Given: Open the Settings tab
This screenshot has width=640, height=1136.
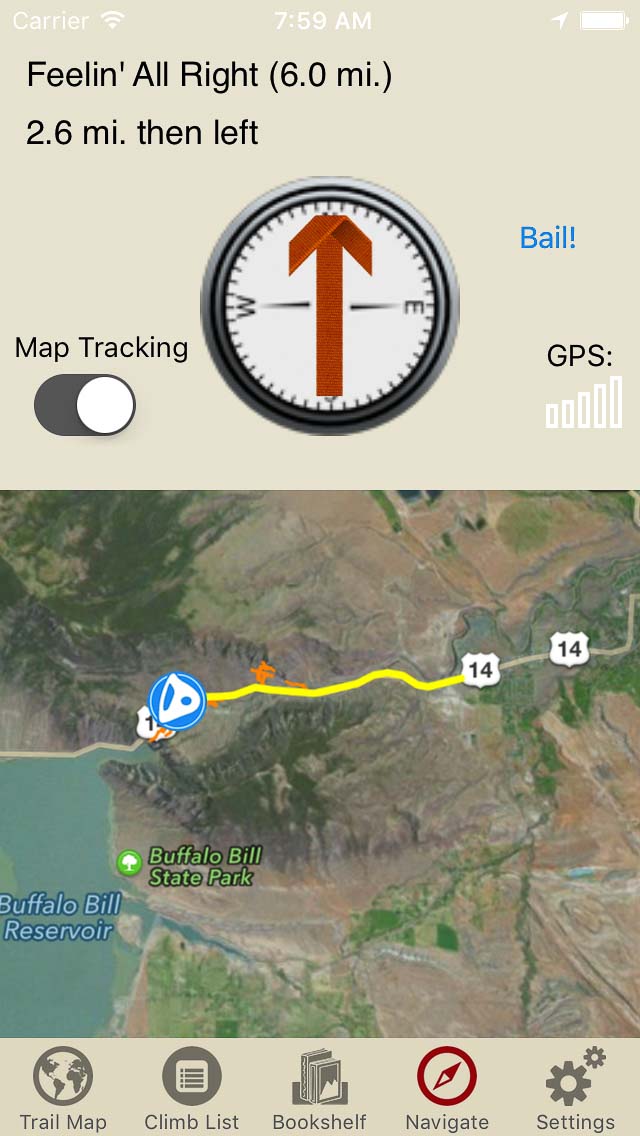Looking at the screenshot, I should coord(575,1089).
